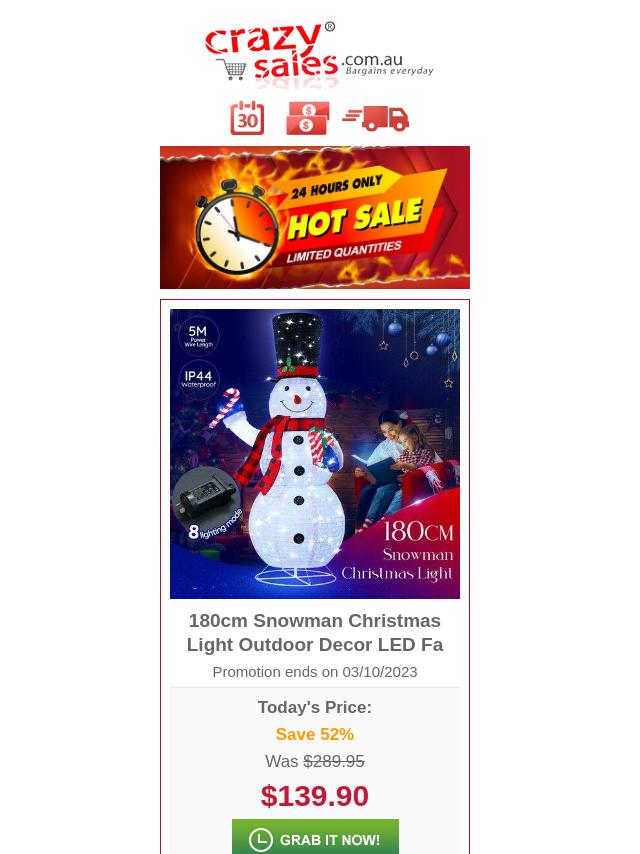Tap the 30-day calendar icon
This screenshot has width=640, height=854.
pyautogui.click(x=247, y=118)
